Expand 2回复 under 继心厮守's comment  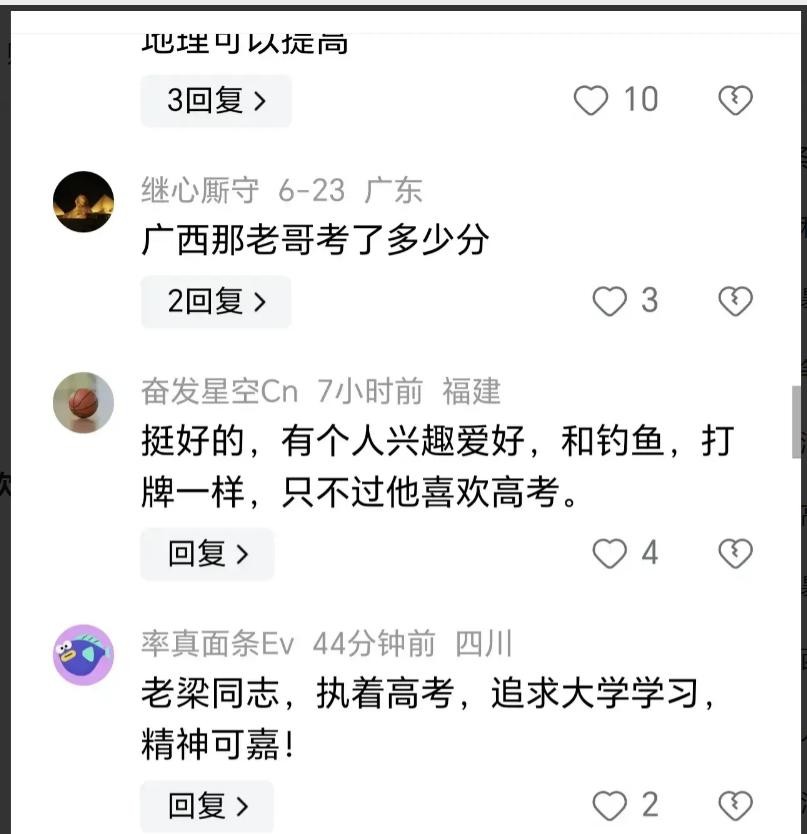click(216, 302)
